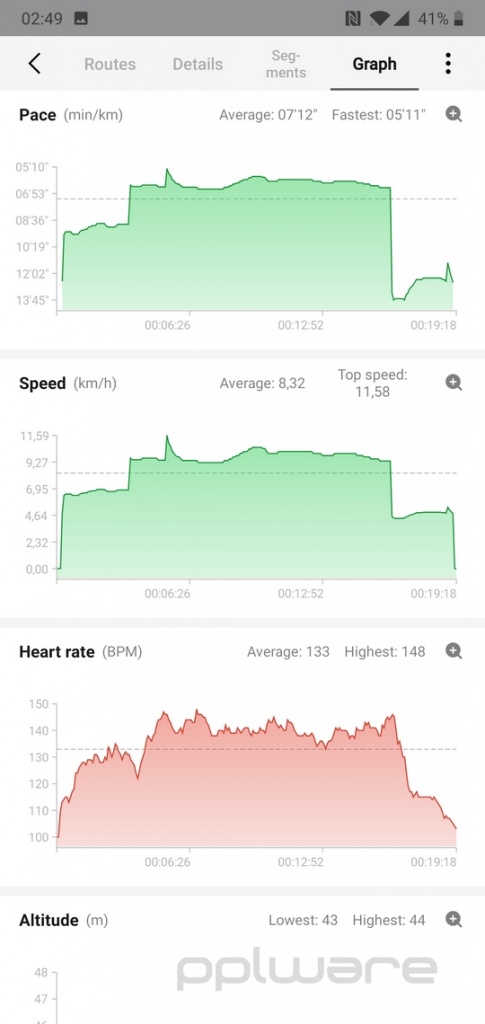Image resolution: width=485 pixels, height=1024 pixels.
Task: Enlarge the Speed graph with its zoom icon
Action: pos(454,383)
